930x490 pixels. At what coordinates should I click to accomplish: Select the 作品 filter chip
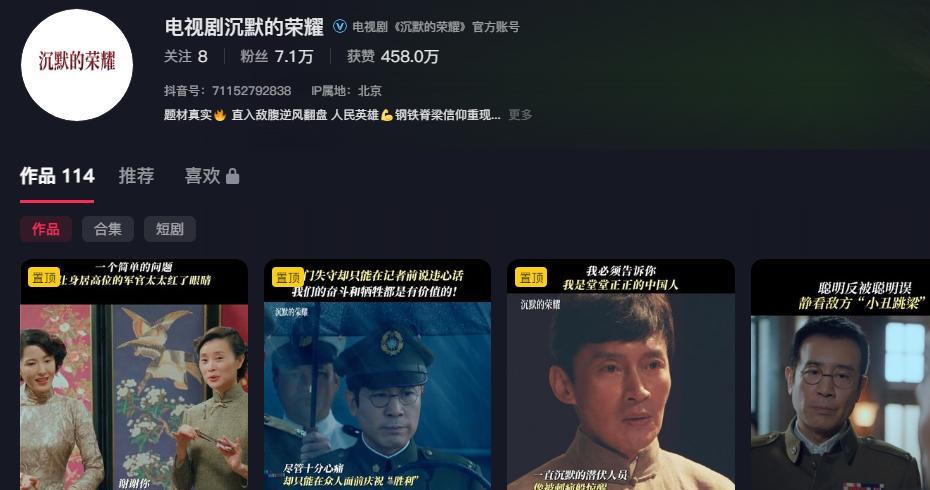tap(46, 229)
